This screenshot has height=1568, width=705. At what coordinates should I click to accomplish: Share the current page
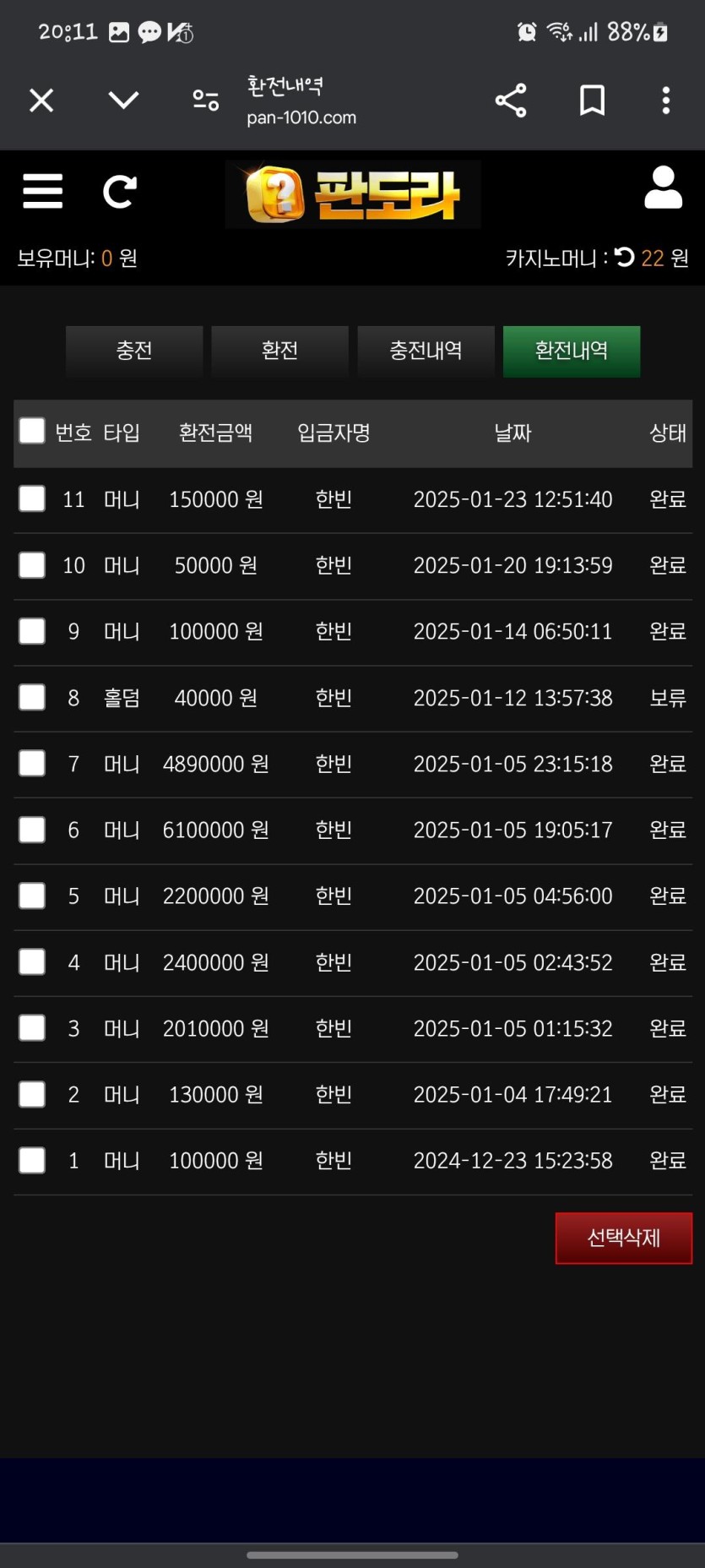511,101
